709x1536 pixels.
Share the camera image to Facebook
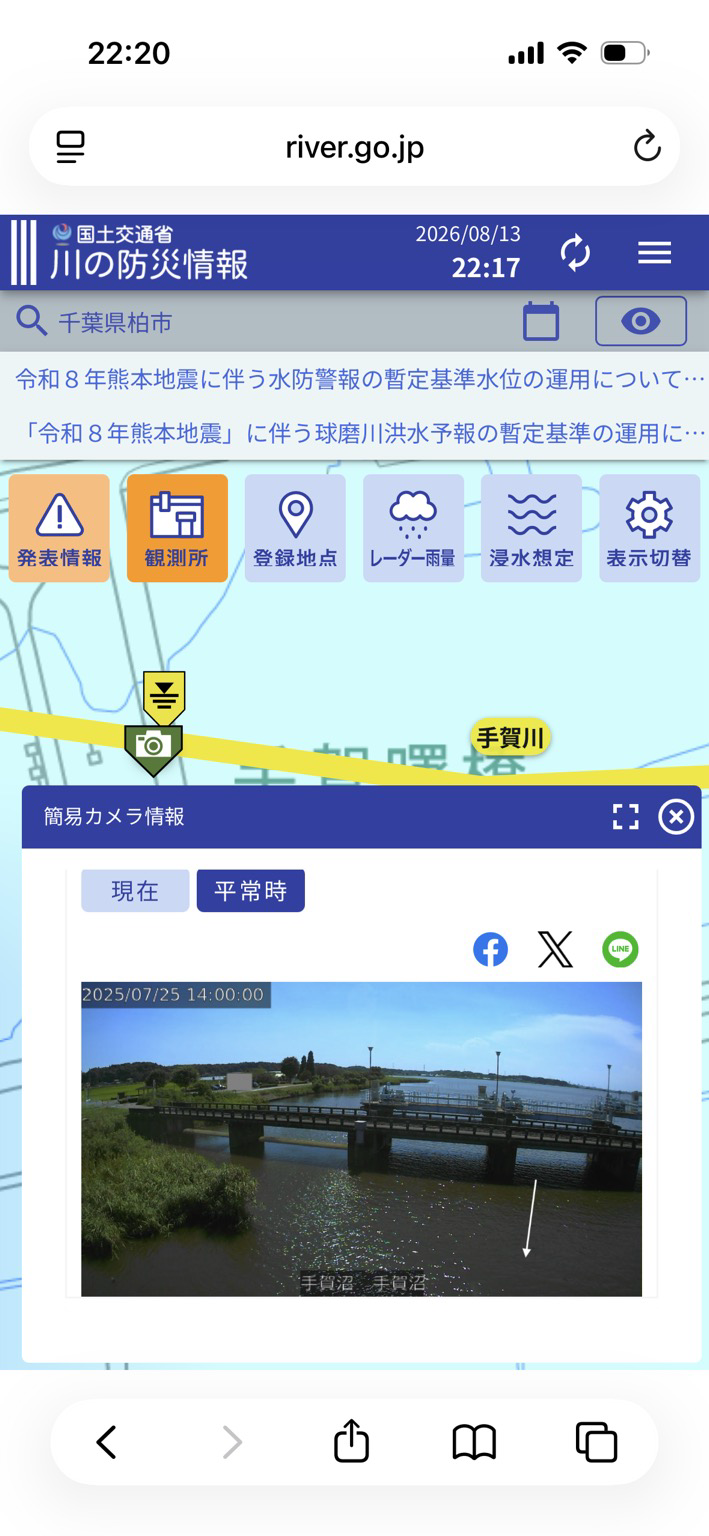pos(490,949)
